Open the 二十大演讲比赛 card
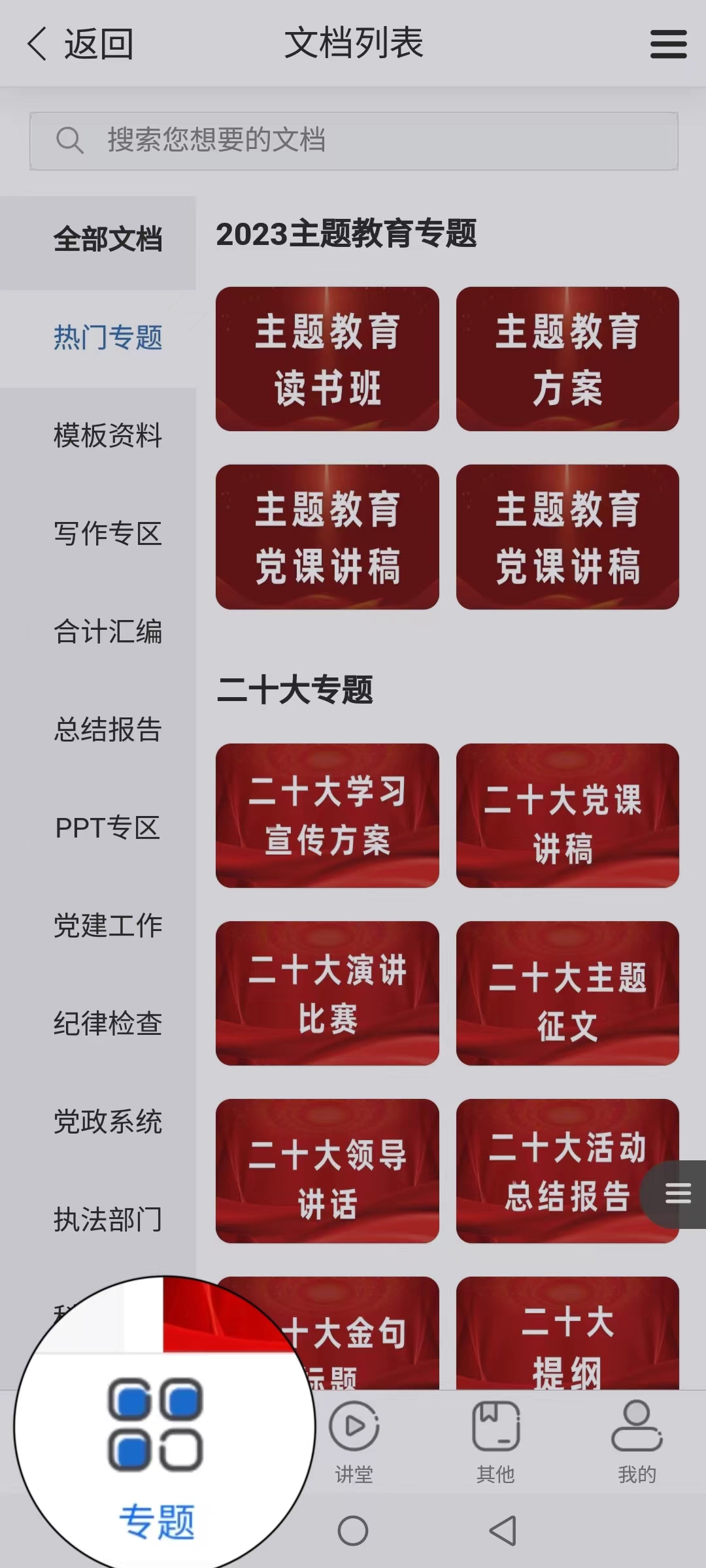The width and height of the screenshot is (706, 1568). pos(327,993)
